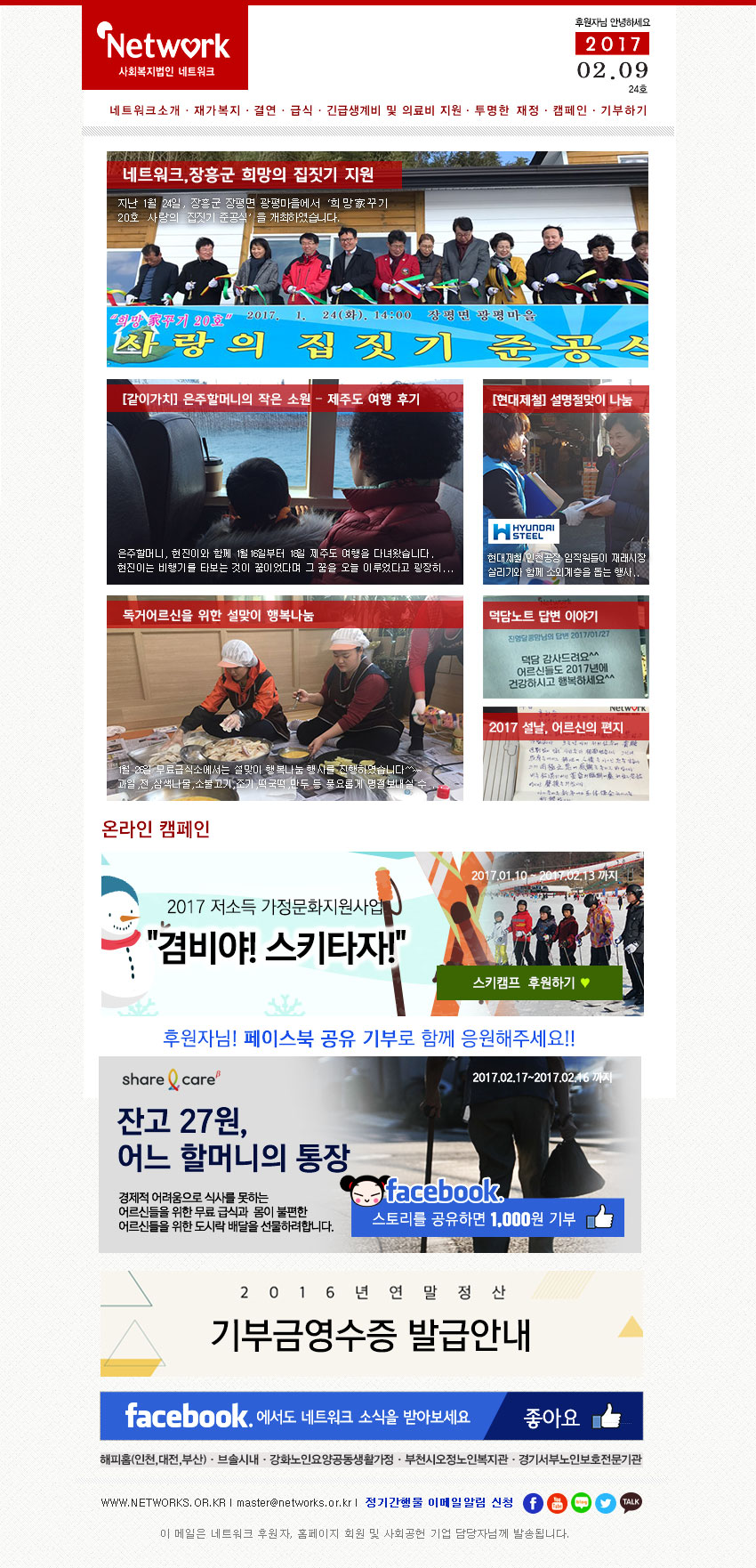Open the YouTube icon in the footer
The height and width of the screenshot is (1568, 756).
tap(557, 1503)
